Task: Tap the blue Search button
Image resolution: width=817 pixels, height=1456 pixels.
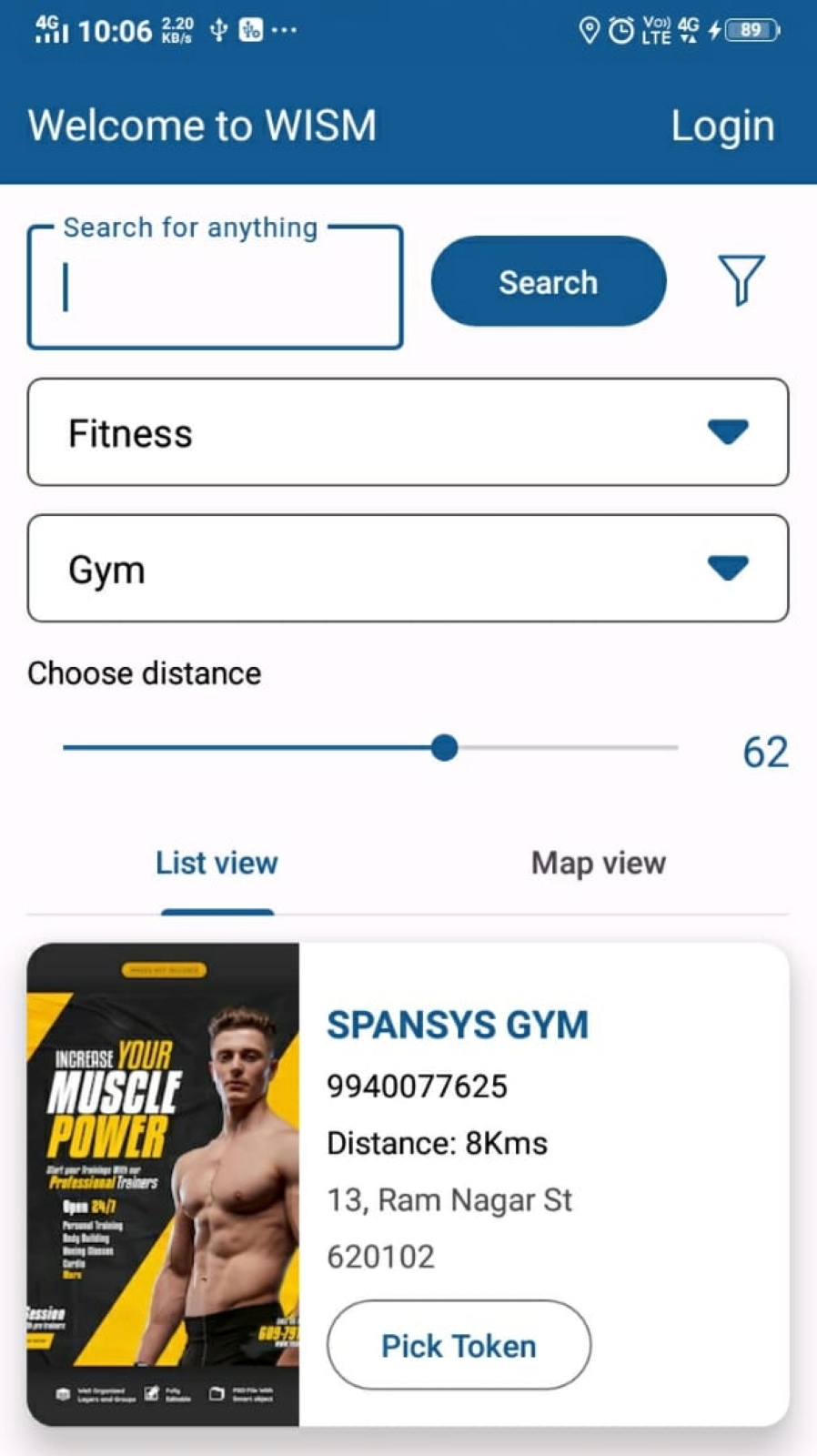Action: 549,281
